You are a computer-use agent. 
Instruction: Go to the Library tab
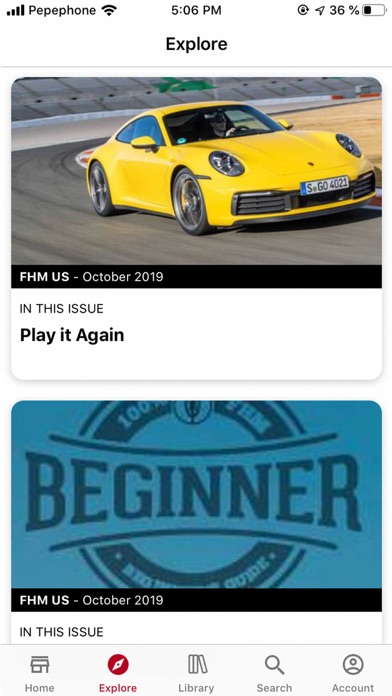pyautogui.click(x=196, y=672)
